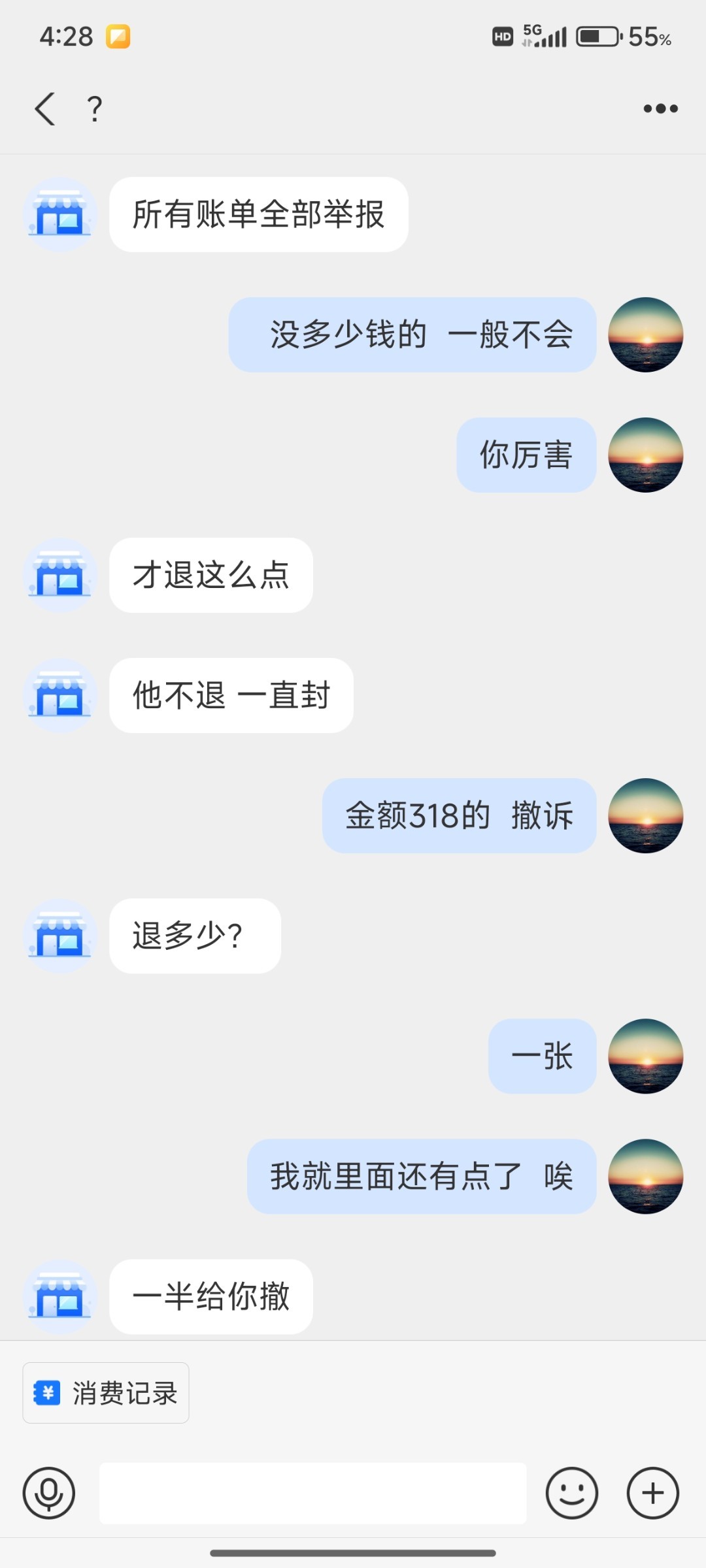
Task: View sunset avatar next to 你厉害
Action: 645,455
